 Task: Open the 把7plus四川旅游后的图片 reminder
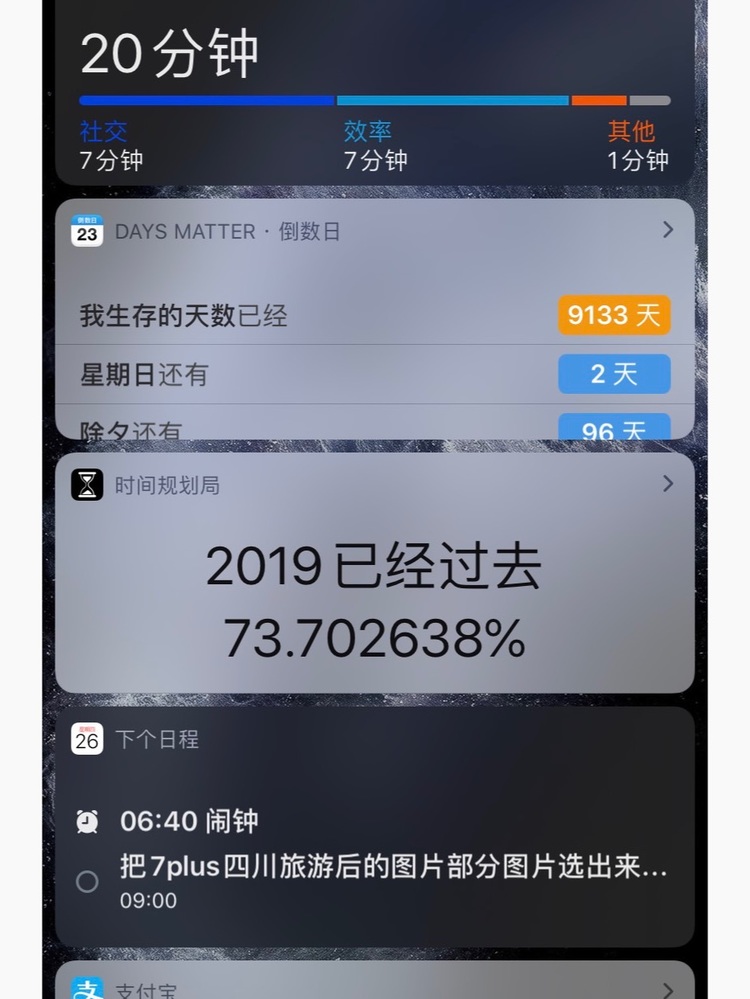click(x=393, y=866)
